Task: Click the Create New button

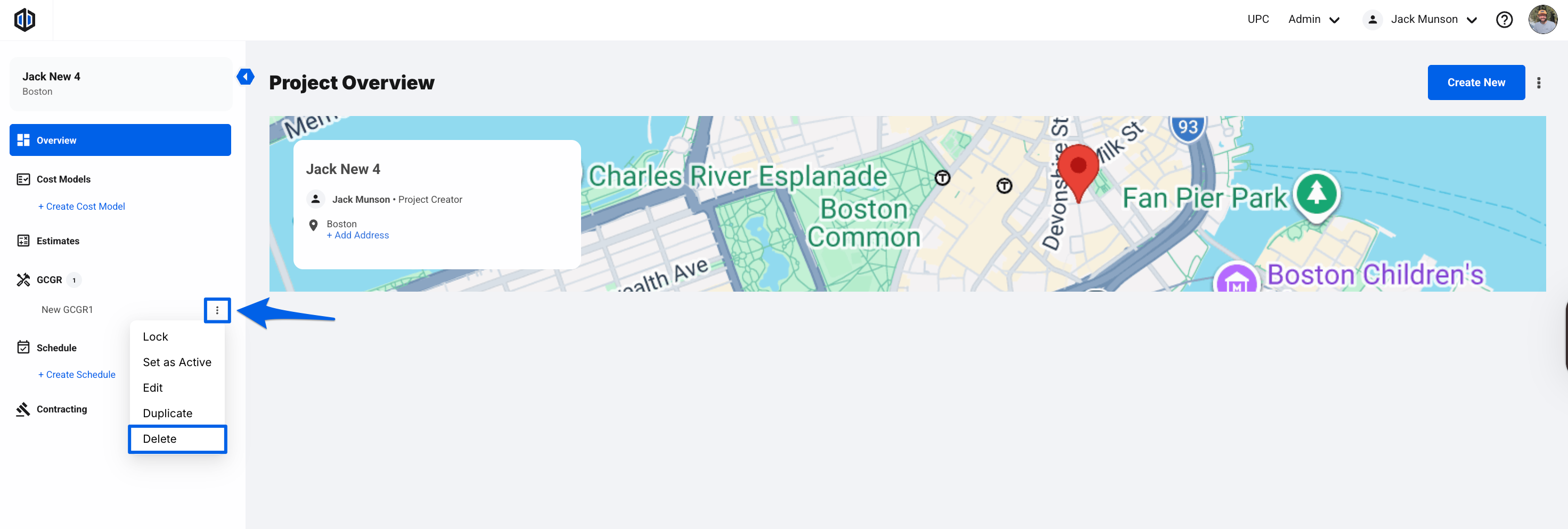Action: [1475, 82]
